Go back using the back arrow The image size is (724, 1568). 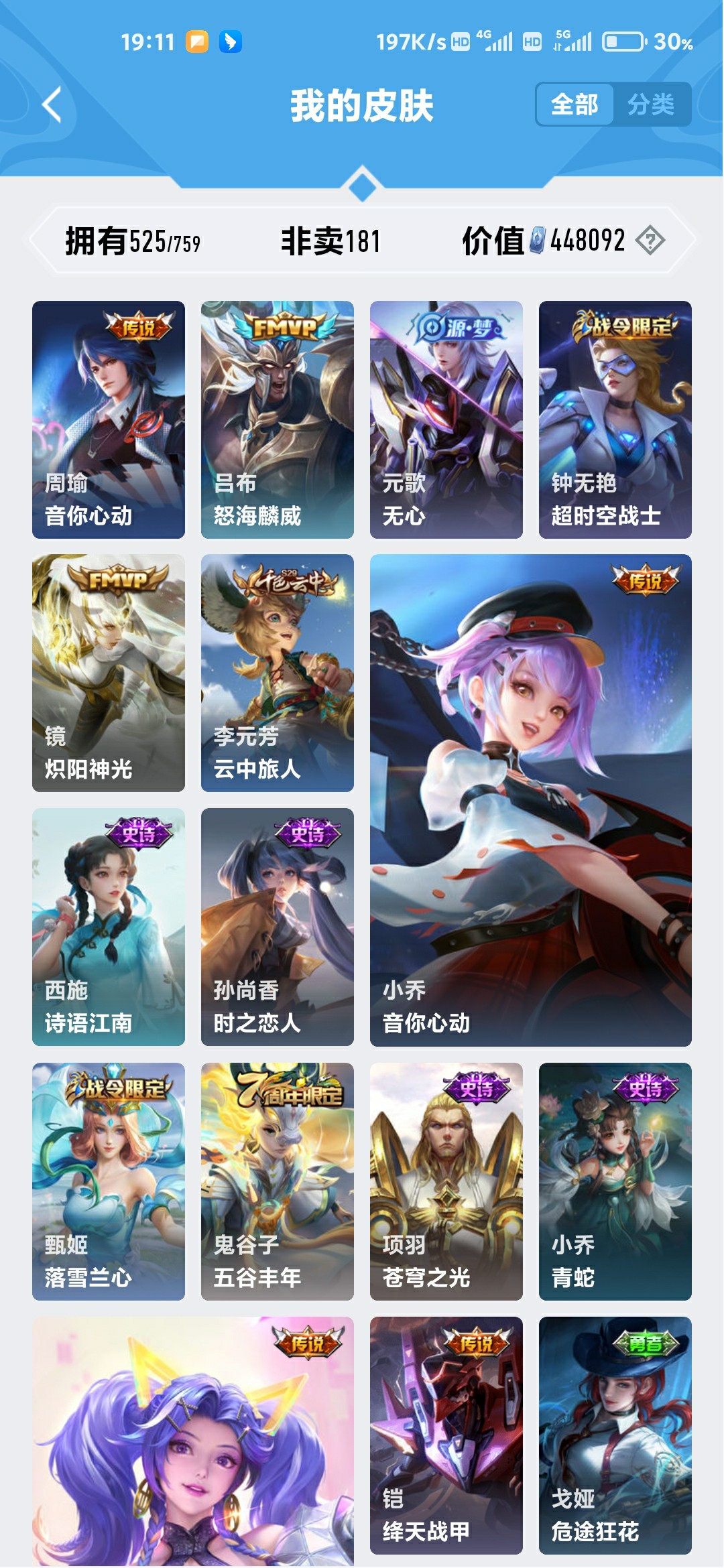tap(52, 105)
